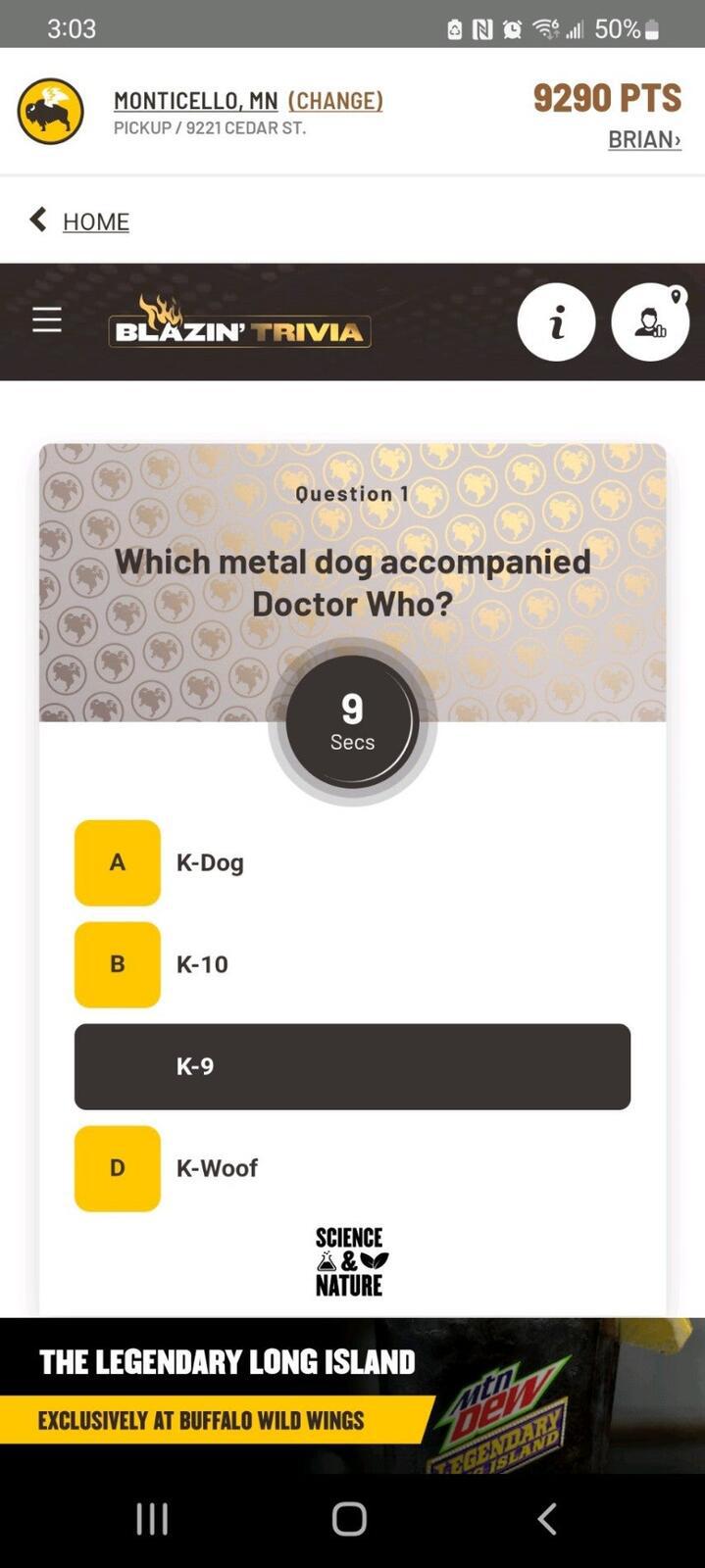Open the Blazin' Trivia hamburger menu
Screen dimensions: 705x1568
[x=47, y=320]
